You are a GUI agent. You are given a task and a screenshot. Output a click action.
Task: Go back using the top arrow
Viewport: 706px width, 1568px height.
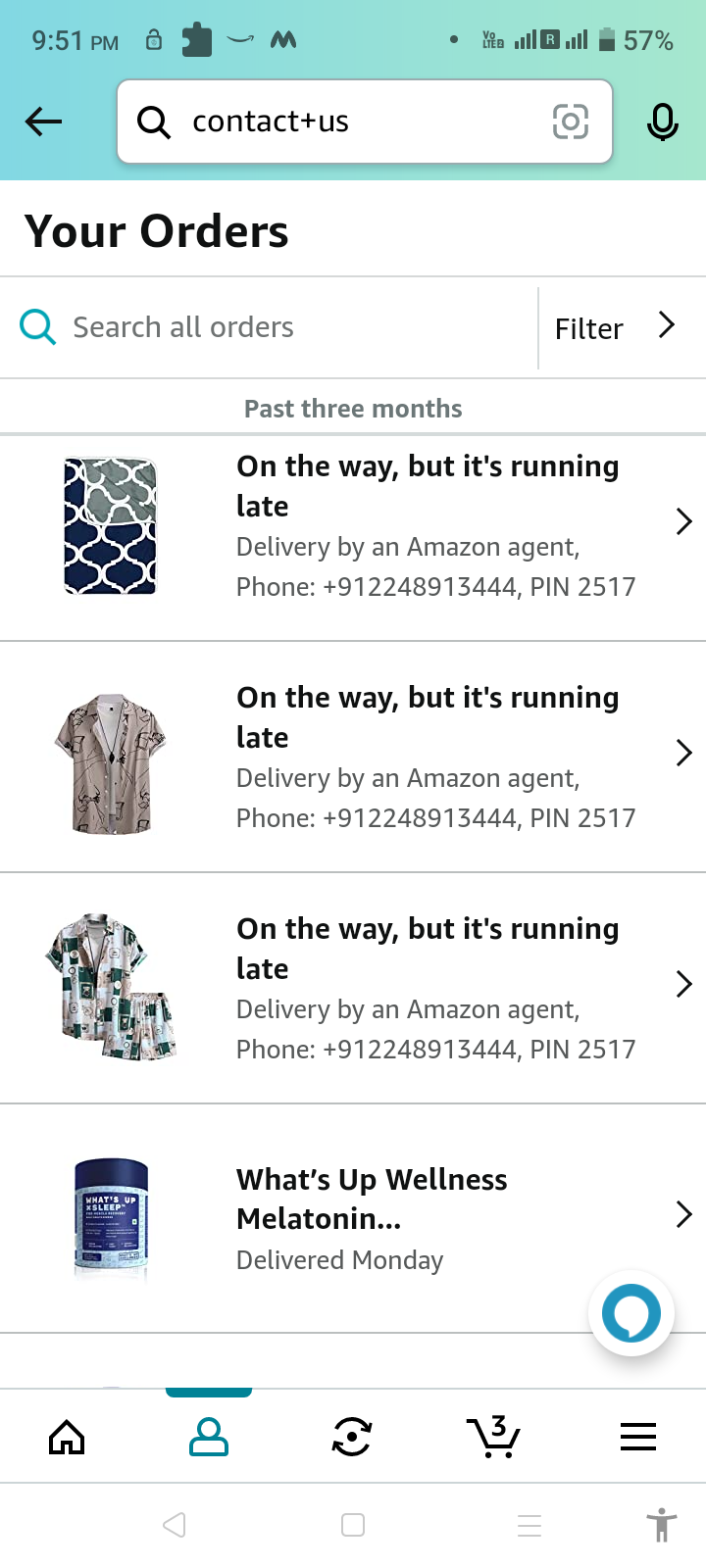(43, 122)
